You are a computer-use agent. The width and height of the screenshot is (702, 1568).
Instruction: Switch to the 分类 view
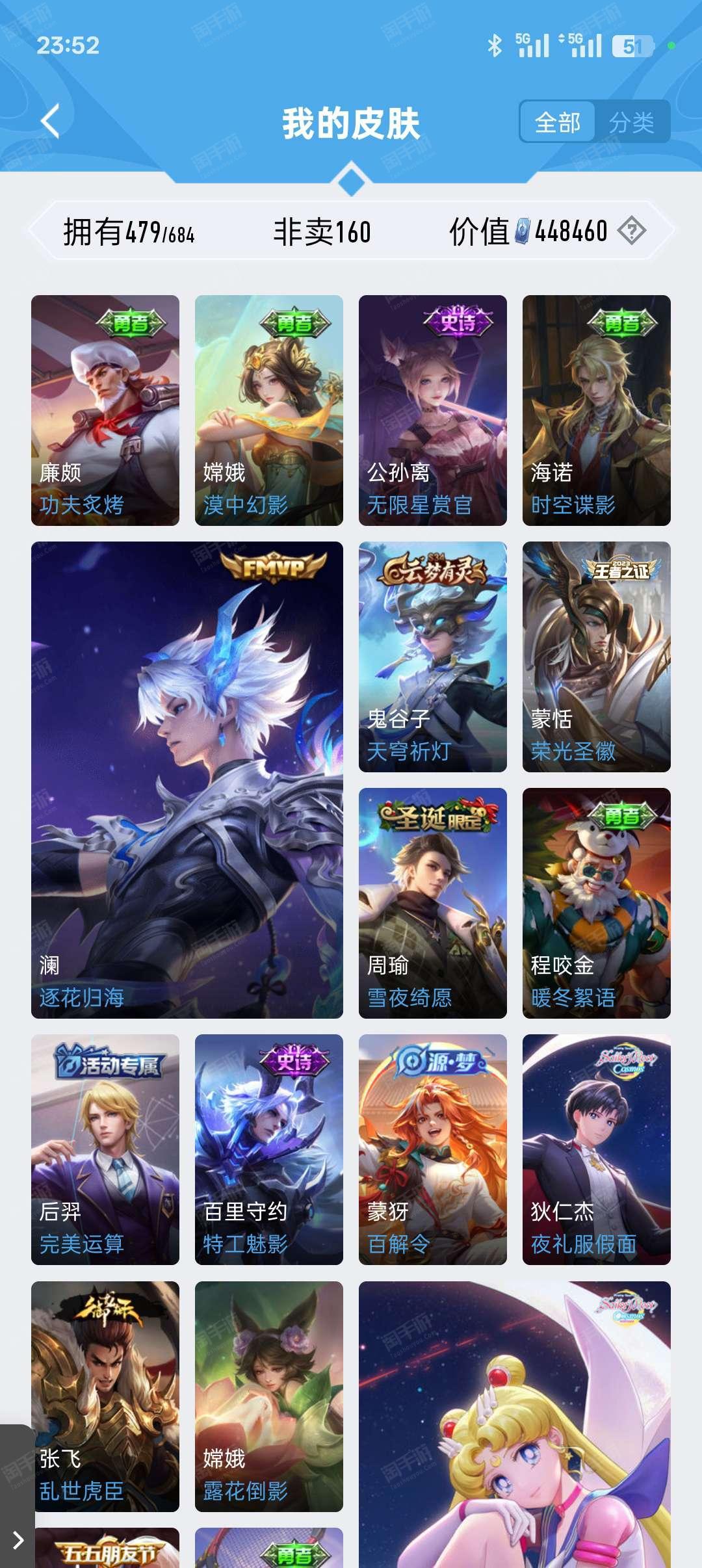632,122
